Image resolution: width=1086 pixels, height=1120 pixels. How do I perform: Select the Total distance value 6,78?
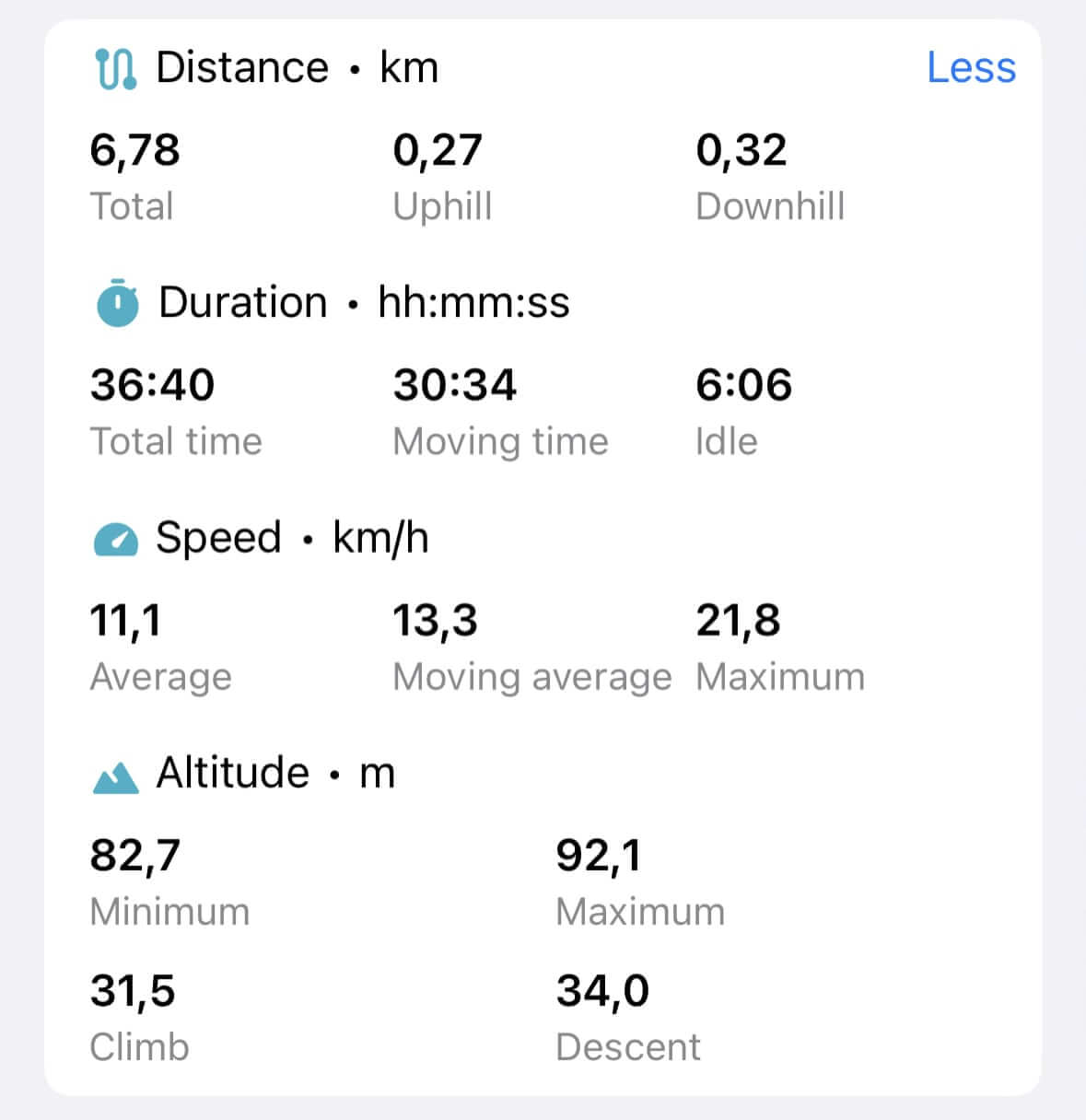click(134, 150)
